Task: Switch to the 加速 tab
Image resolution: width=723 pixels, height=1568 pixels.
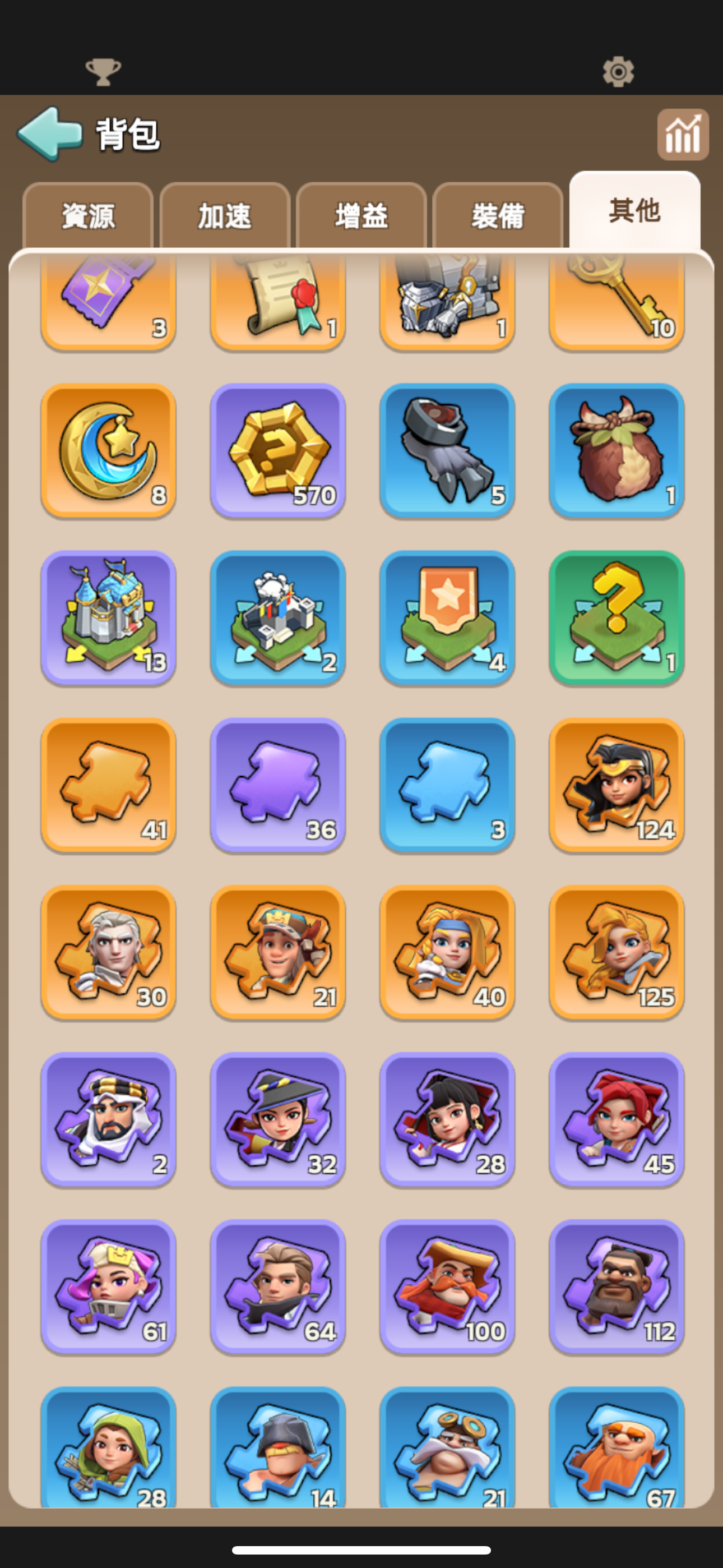Action: click(x=225, y=215)
